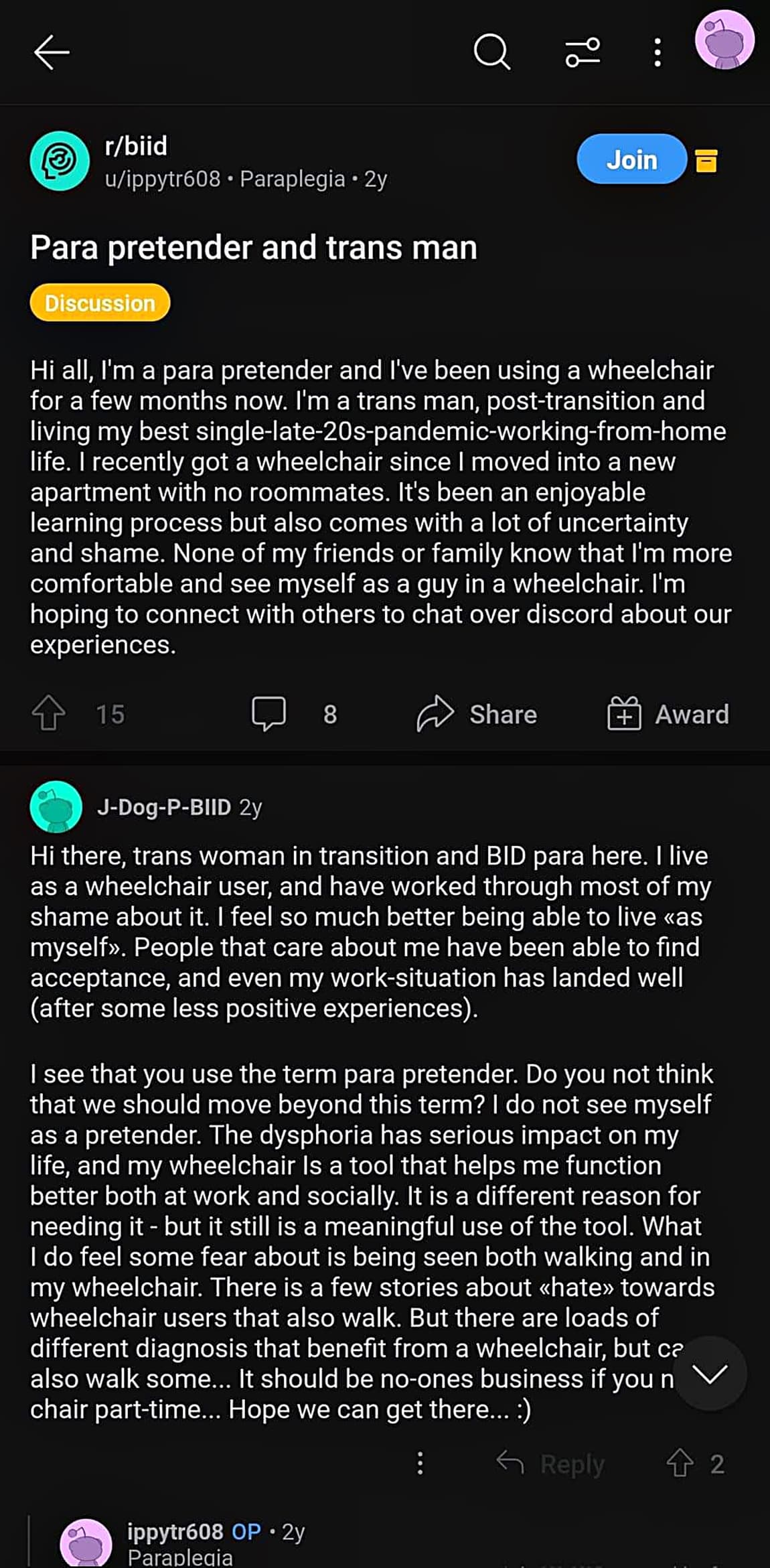Share this post
This screenshot has height=1568, width=770.
477,713
